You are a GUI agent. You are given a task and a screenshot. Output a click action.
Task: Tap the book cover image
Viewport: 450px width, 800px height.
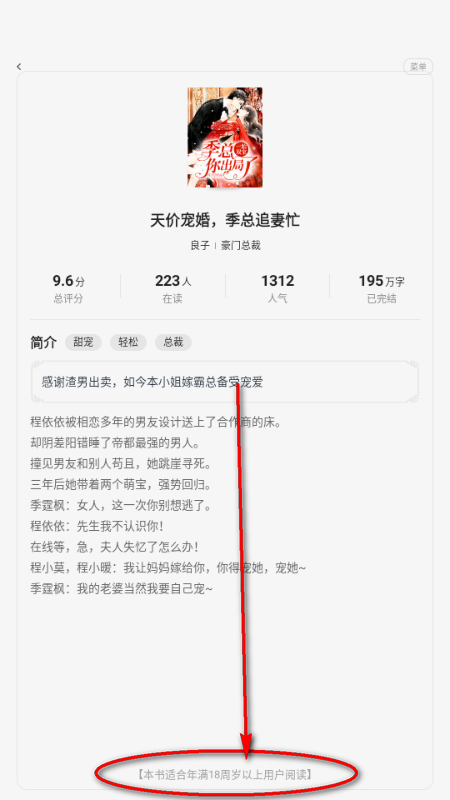[225, 137]
